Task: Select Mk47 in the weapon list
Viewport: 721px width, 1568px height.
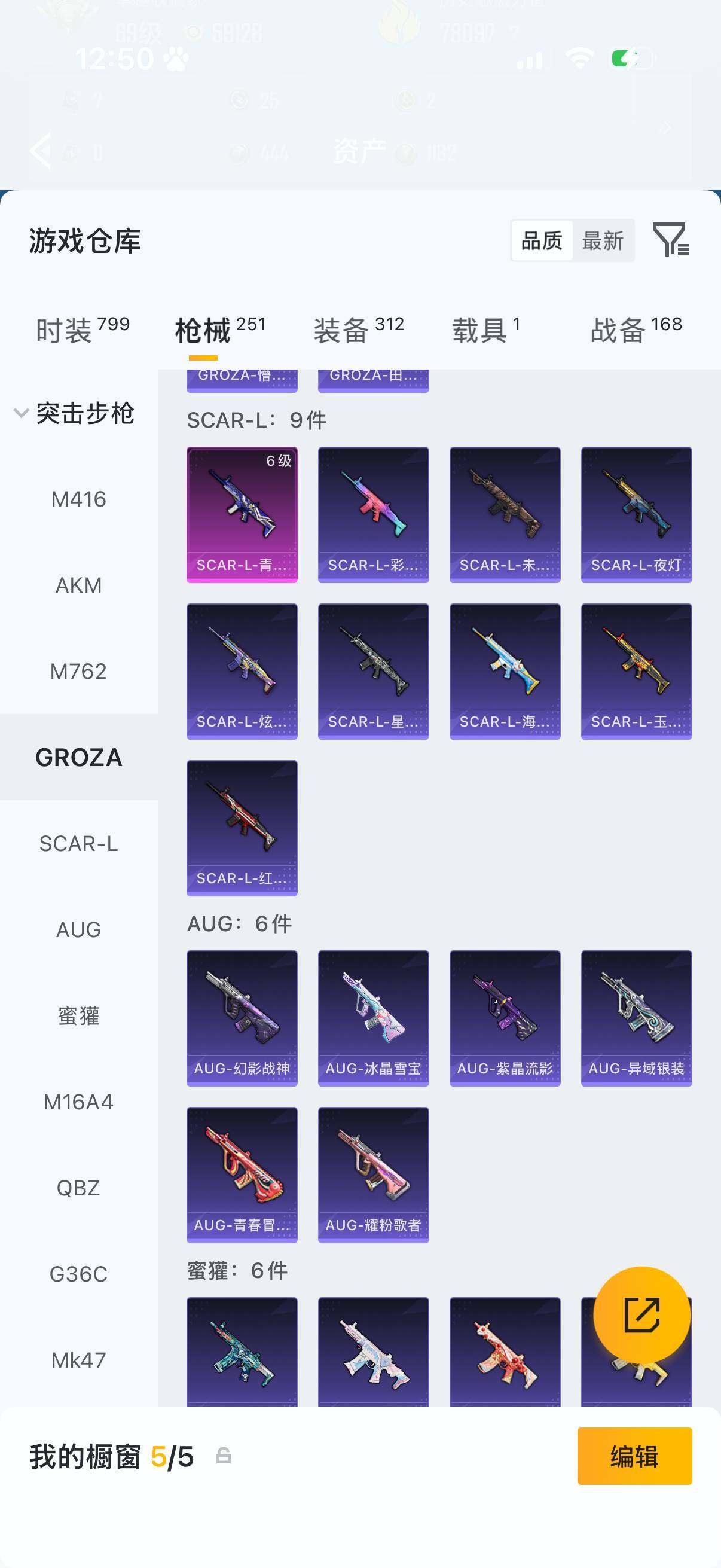Action: click(x=78, y=1360)
